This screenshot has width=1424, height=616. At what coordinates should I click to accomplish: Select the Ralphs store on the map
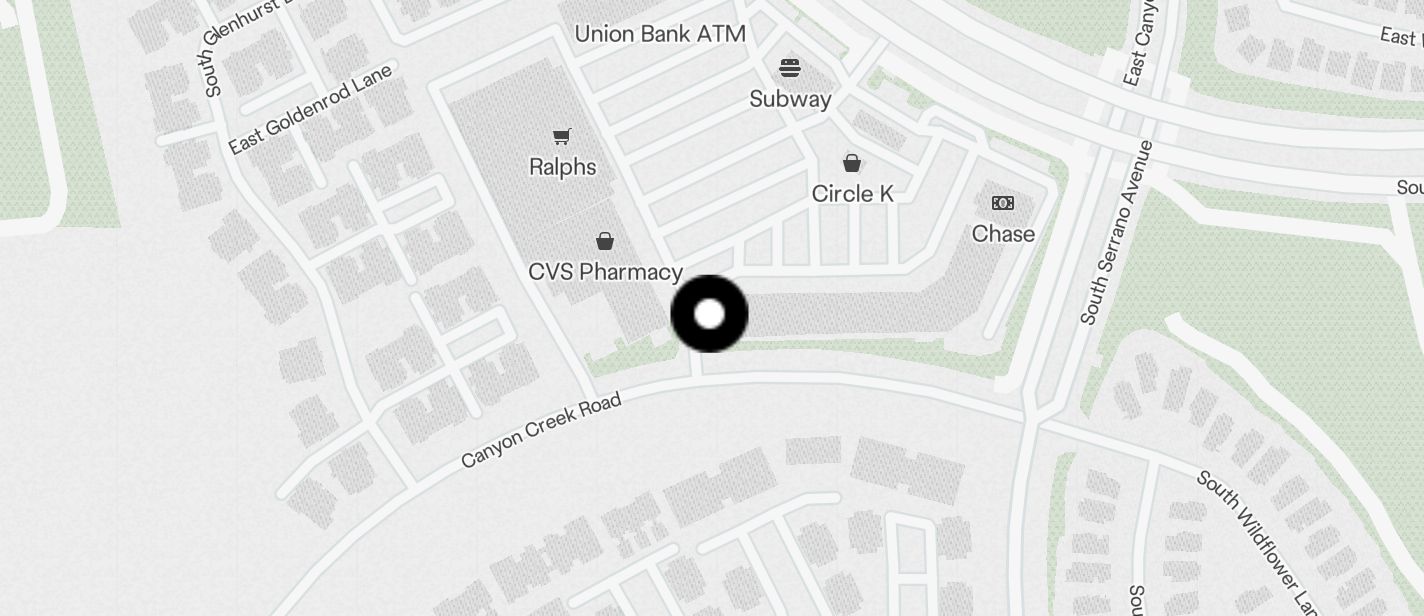click(562, 137)
